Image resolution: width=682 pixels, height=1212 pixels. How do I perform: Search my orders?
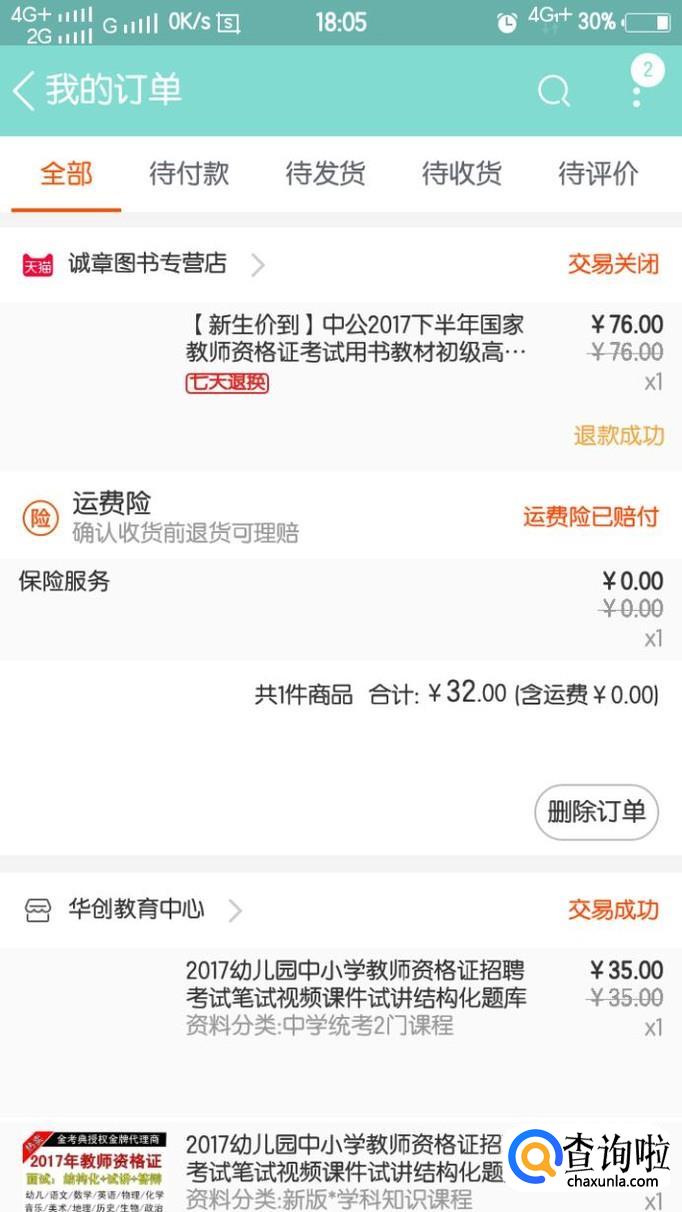pos(553,92)
